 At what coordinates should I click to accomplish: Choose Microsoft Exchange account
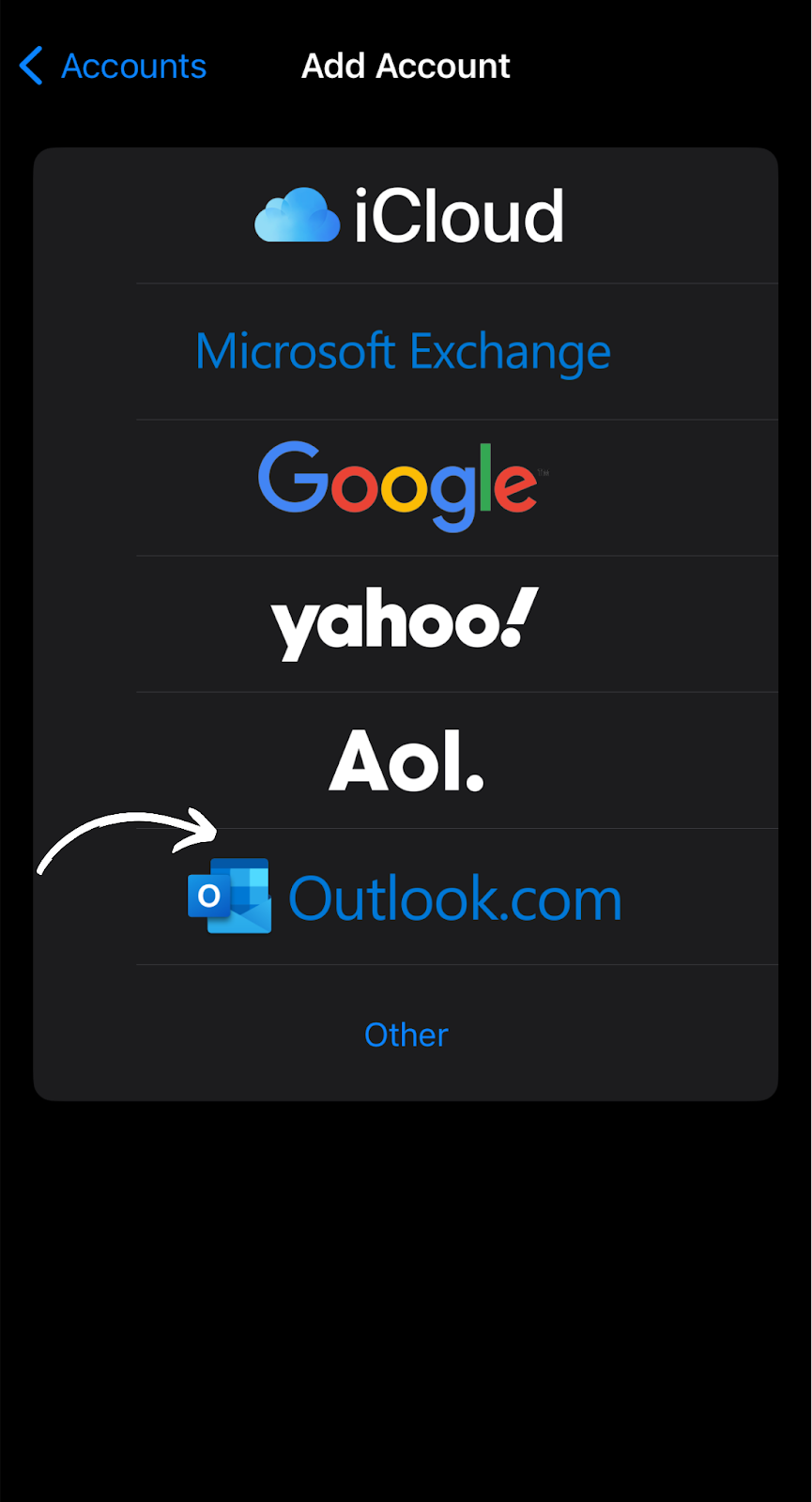coord(404,352)
